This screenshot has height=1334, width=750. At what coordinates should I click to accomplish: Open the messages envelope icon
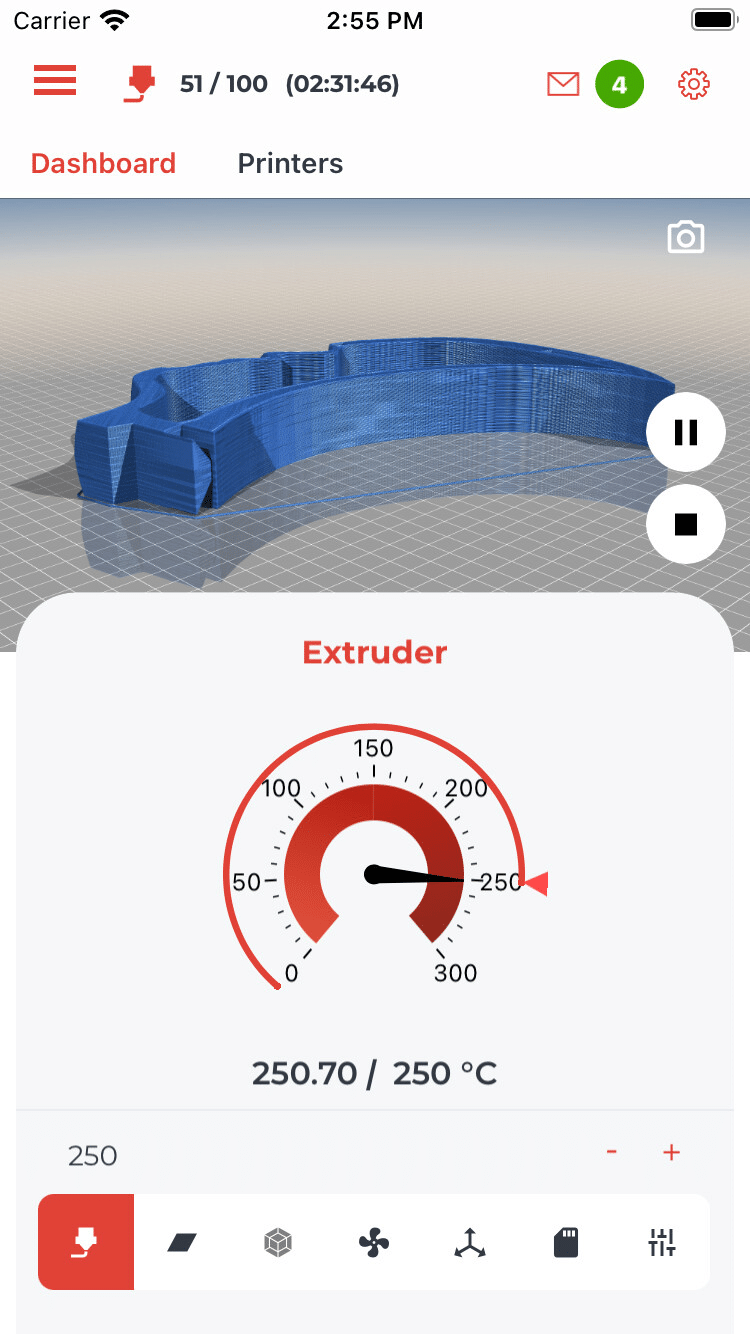coord(563,85)
